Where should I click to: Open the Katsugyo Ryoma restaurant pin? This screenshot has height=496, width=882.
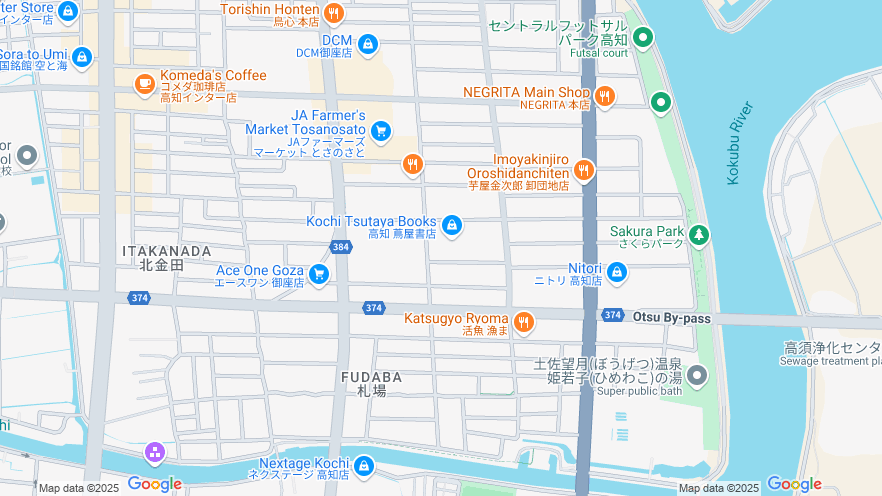523,322
